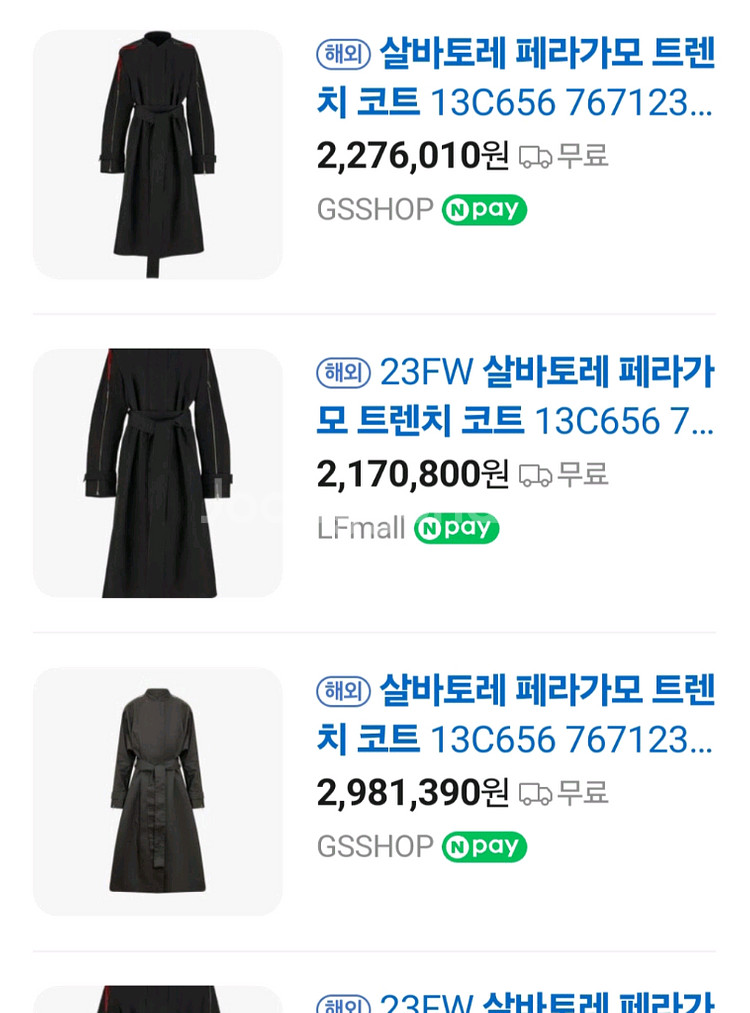Viewport: 750px width, 1013px height.
Task: View the coat photo for the LFmall listing
Action: (158, 473)
